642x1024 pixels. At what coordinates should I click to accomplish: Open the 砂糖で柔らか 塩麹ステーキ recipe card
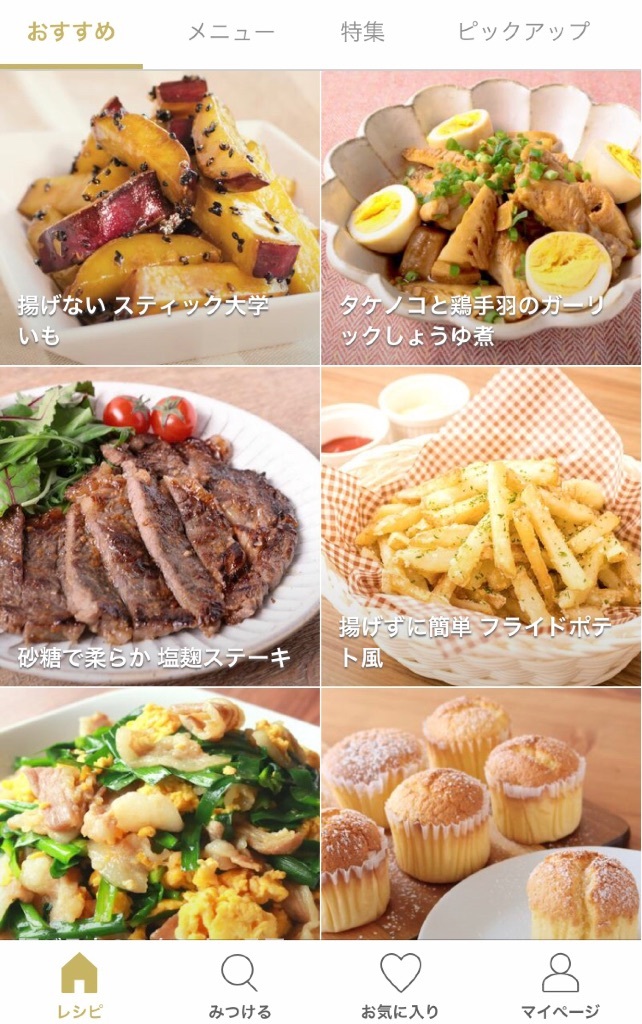tap(160, 526)
